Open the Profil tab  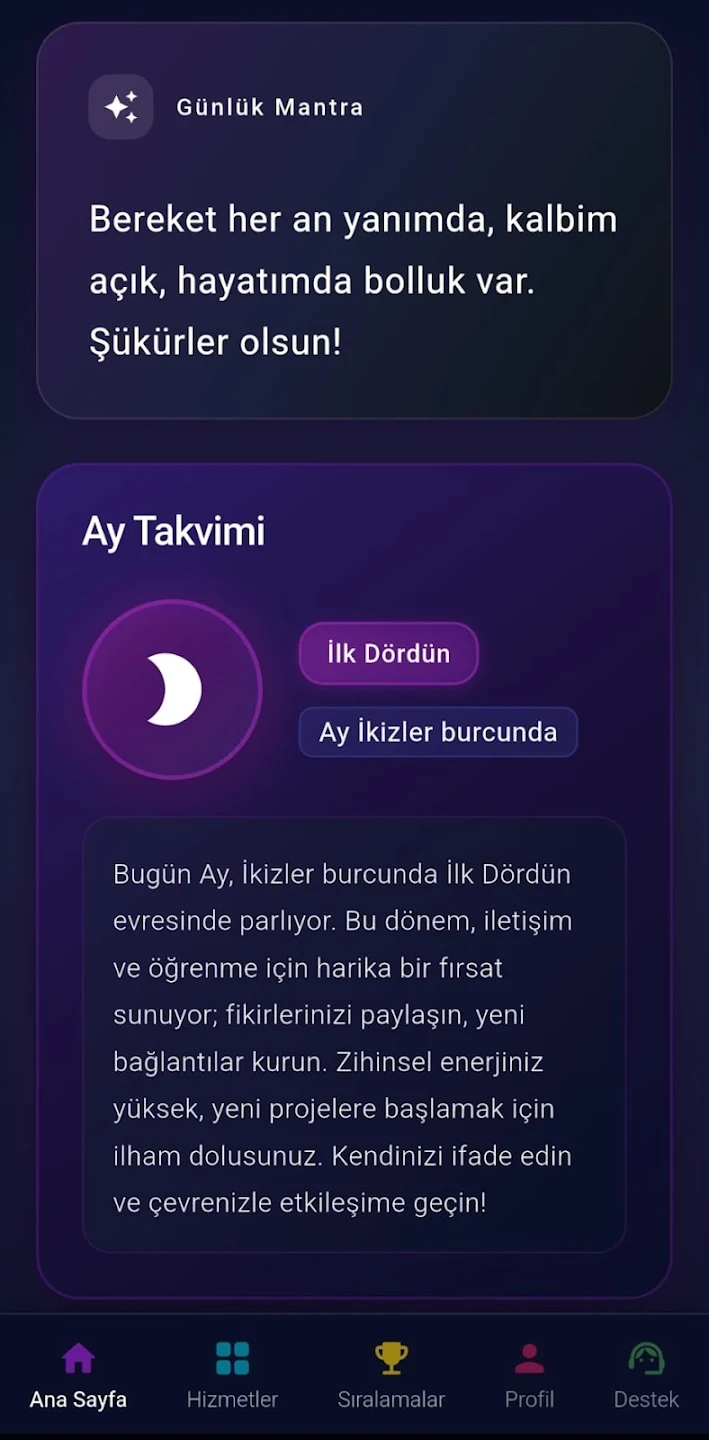click(529, 1376)
